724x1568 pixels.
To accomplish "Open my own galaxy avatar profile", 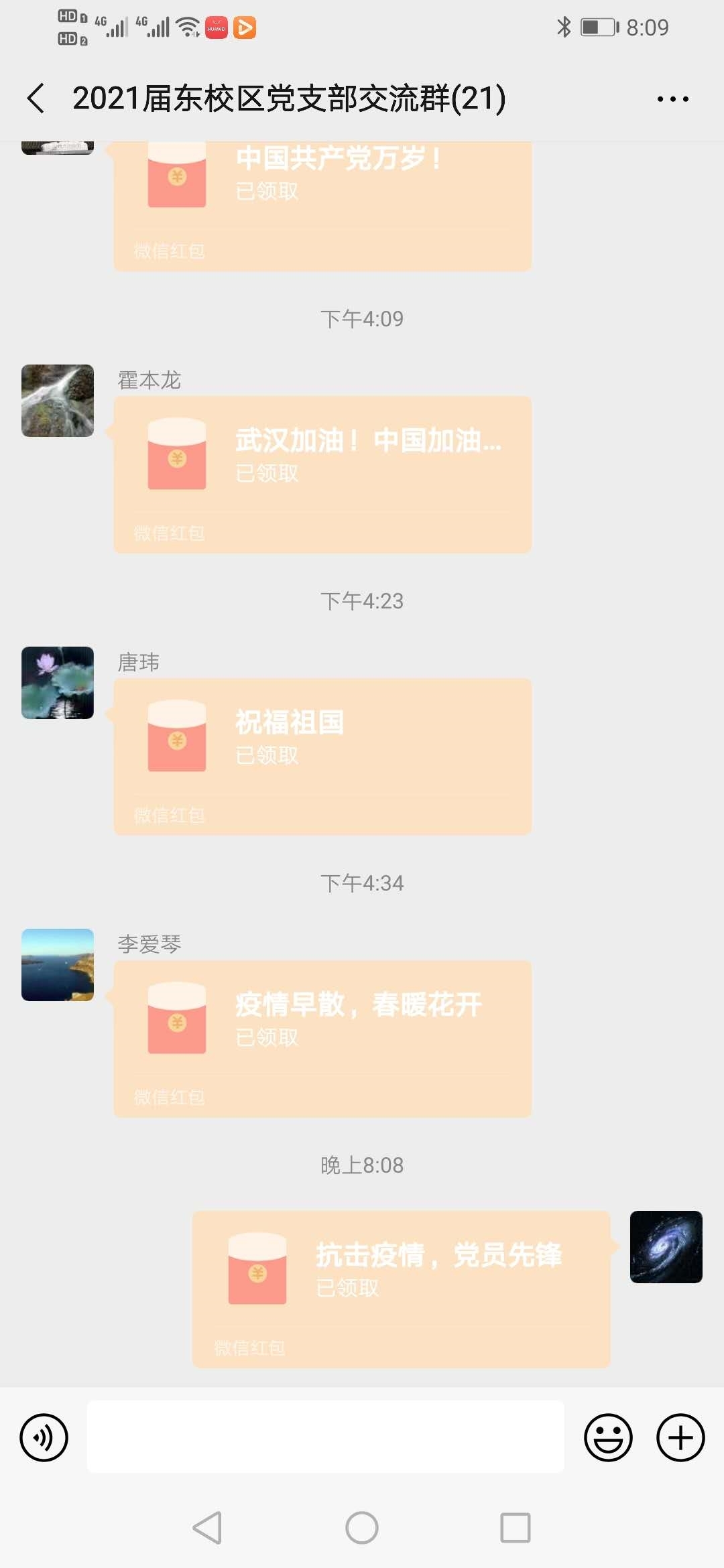I will 666,1247.
